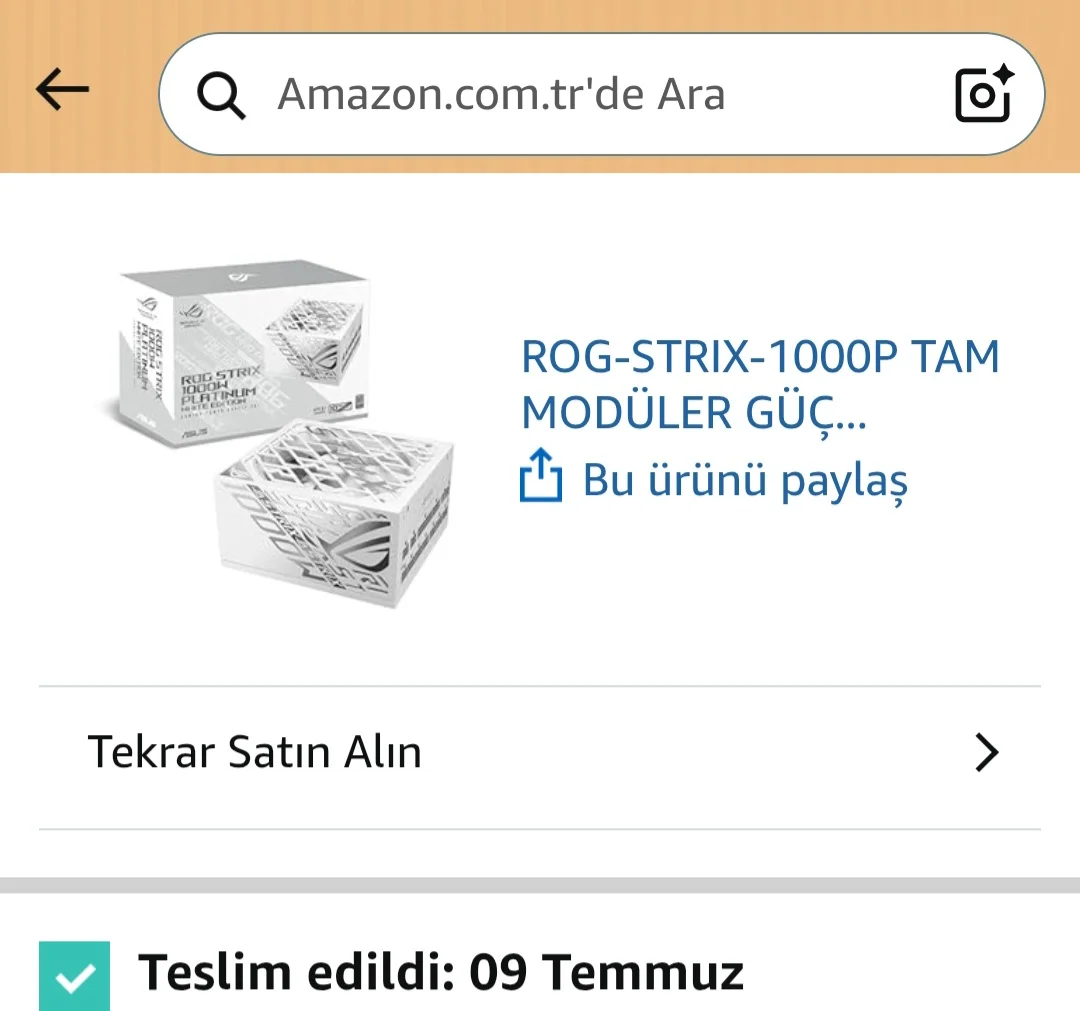Go back using the arrow icon
The image size is (1080, 1011).
63,89
